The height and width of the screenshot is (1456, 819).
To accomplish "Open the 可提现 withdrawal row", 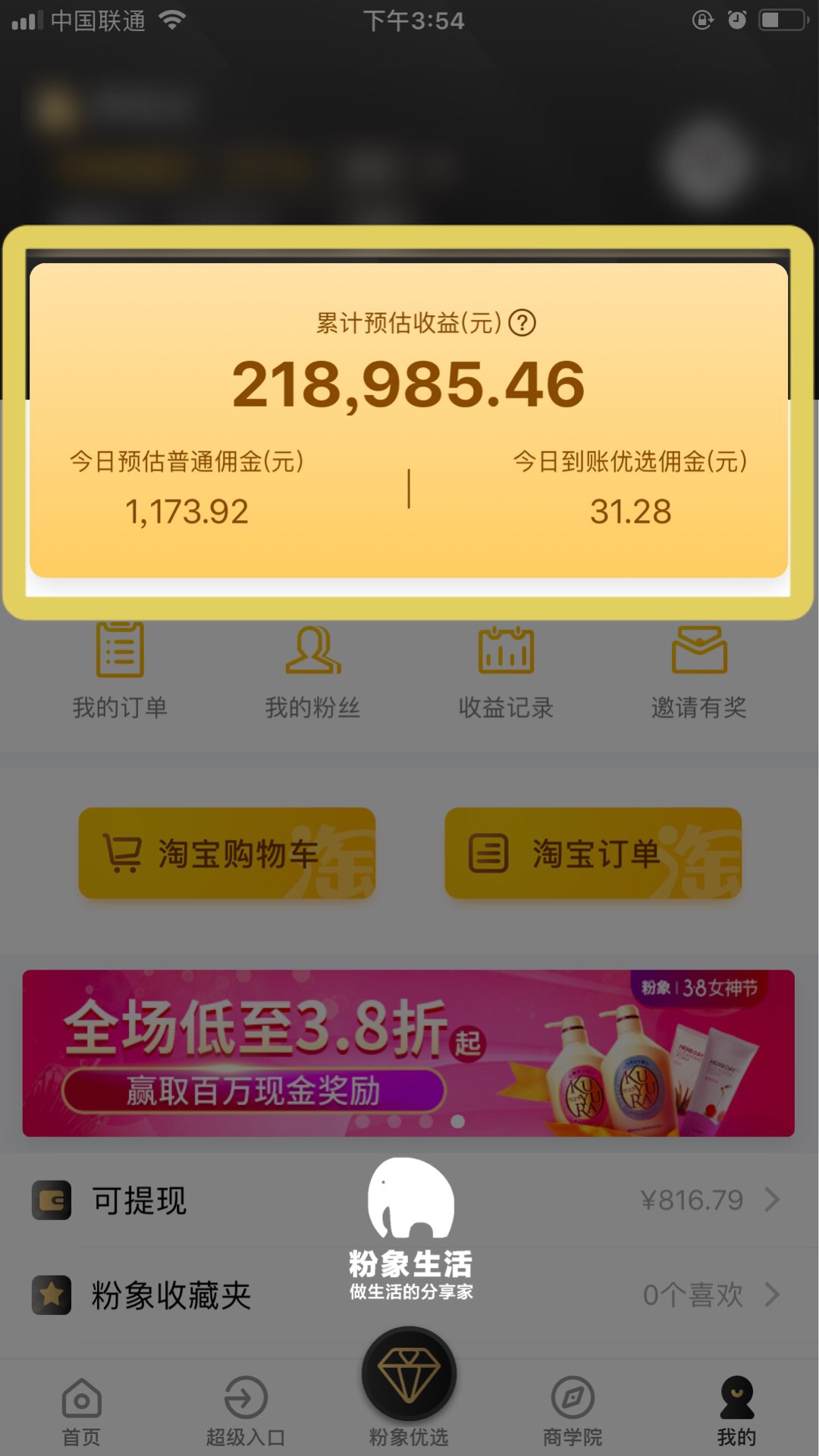I will [x=408, y=1200].
